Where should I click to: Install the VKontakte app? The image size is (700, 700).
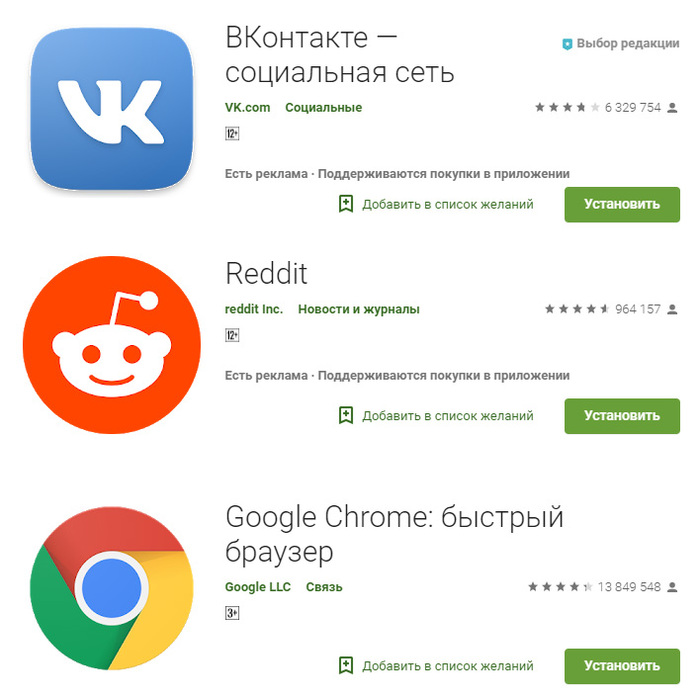pos(622,204)
